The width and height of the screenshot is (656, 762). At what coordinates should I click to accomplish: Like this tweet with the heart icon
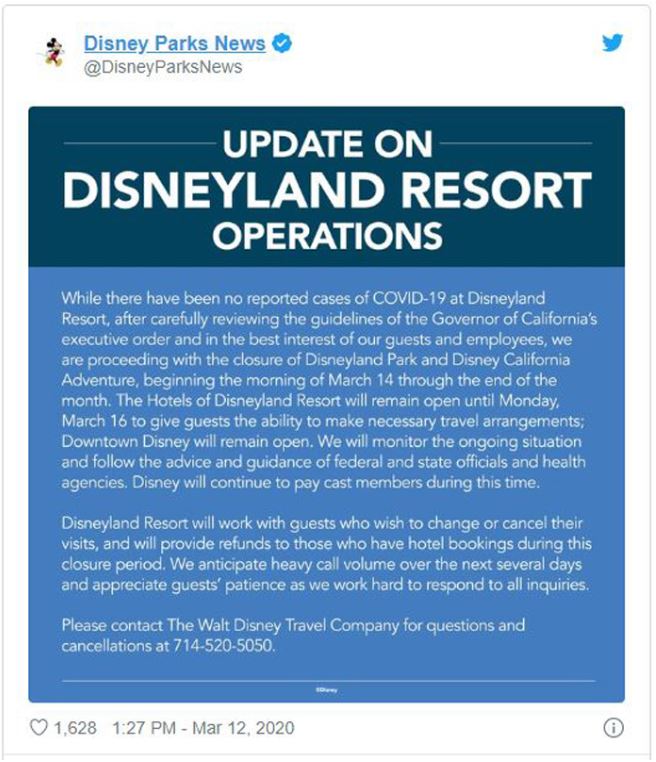(x=40, y=728)
